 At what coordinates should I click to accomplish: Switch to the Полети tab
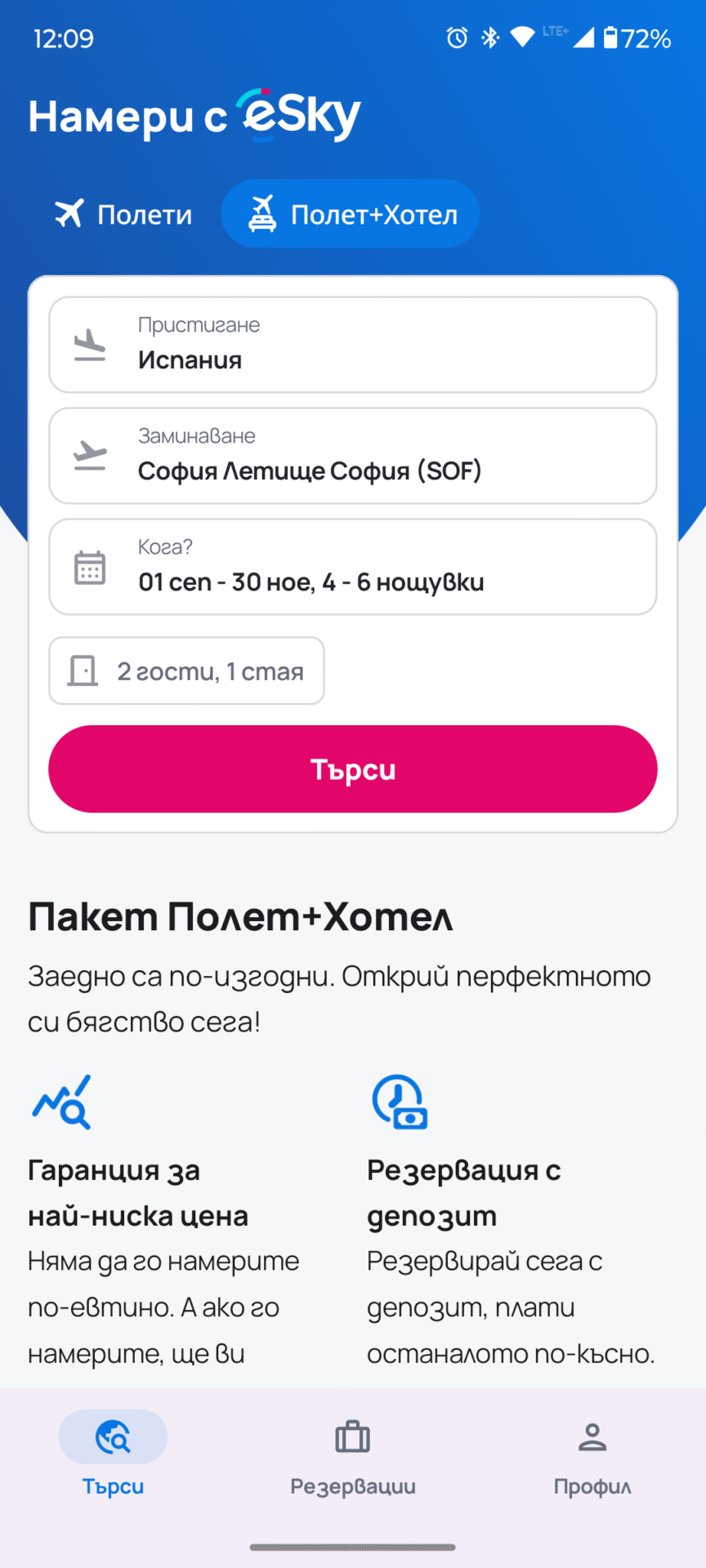124,214
